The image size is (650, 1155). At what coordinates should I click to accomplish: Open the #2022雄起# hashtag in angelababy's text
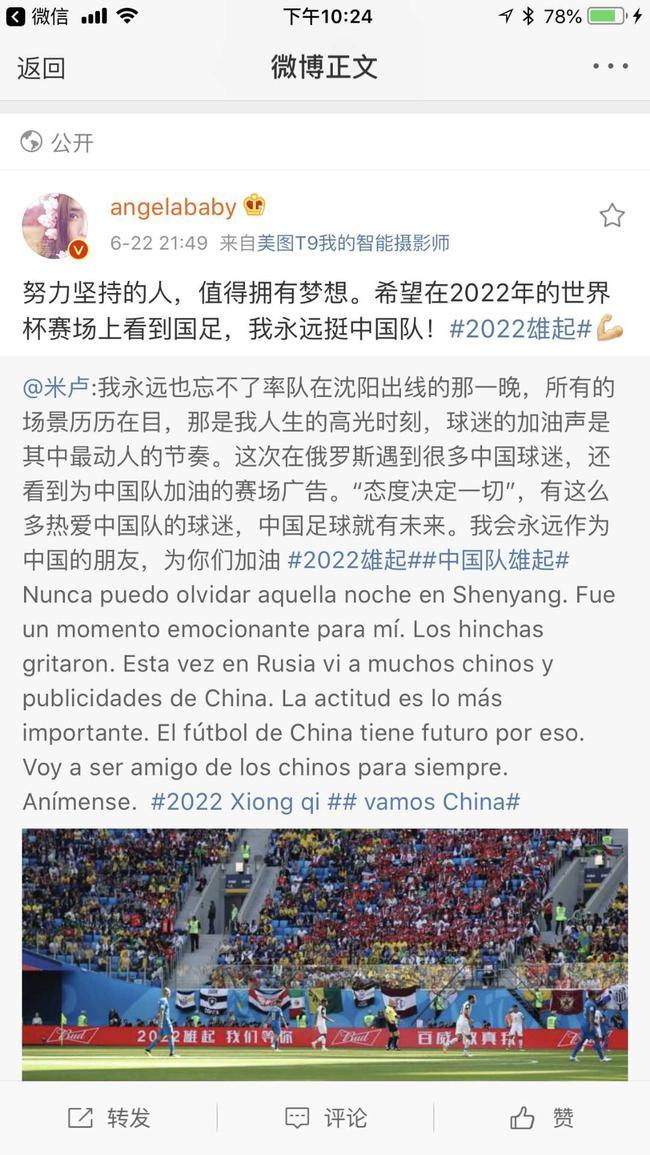[520, 329]
